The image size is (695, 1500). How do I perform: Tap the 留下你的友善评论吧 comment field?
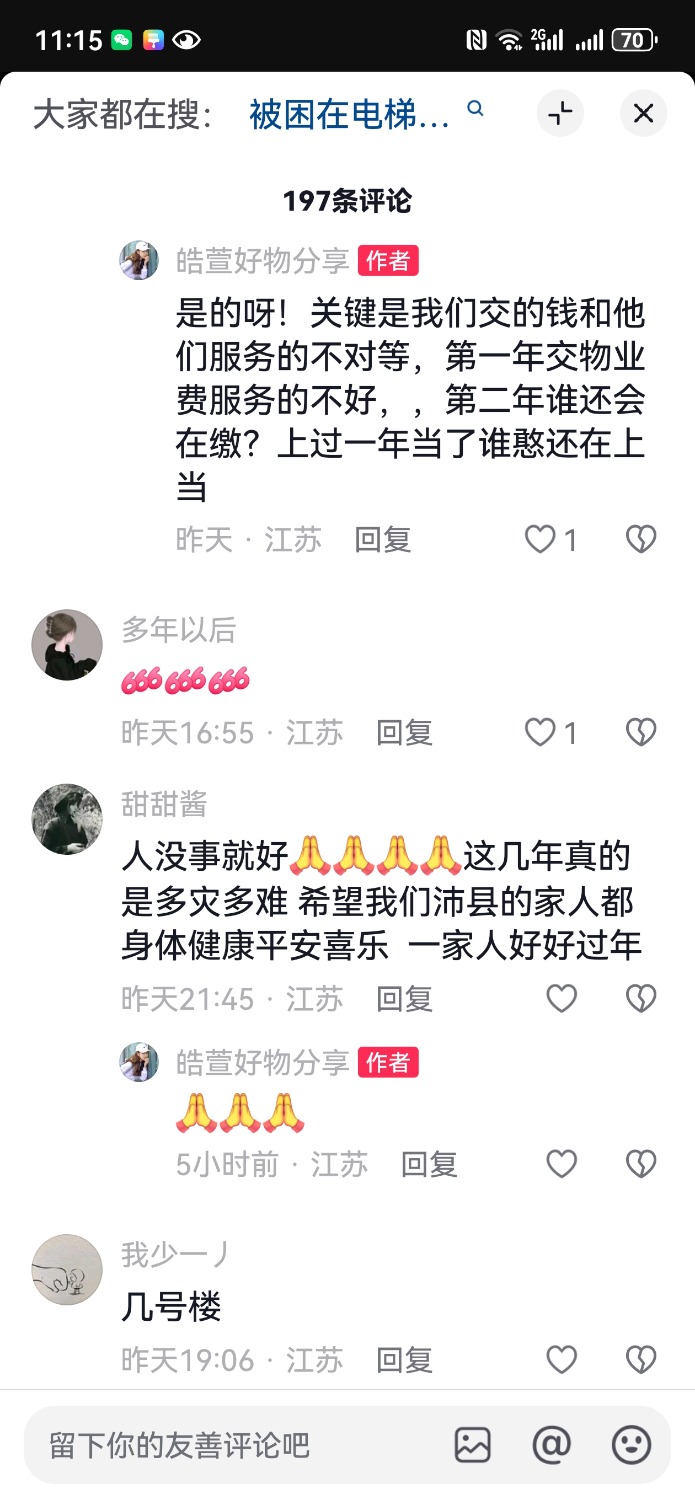(x=230, y=1445)
